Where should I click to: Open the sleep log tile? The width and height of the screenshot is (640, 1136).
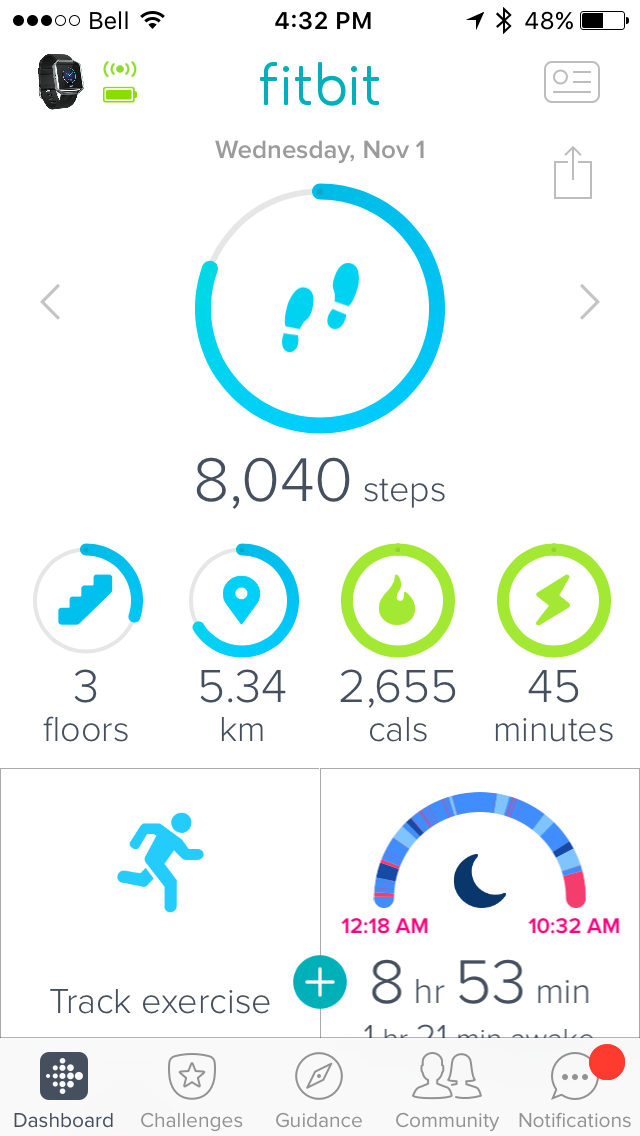click(480, 900)
